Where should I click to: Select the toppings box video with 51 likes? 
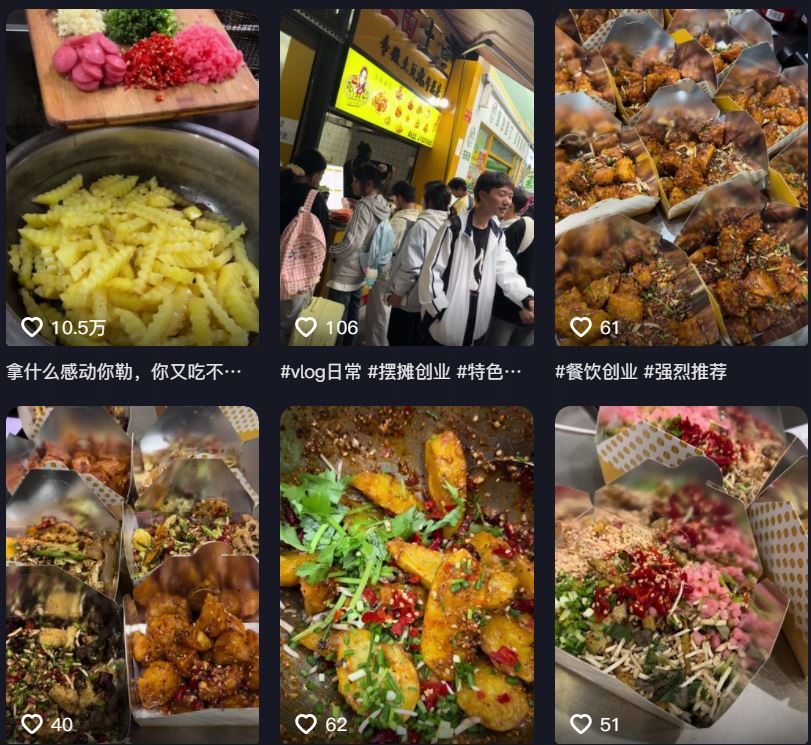click(x=681, y=574)
